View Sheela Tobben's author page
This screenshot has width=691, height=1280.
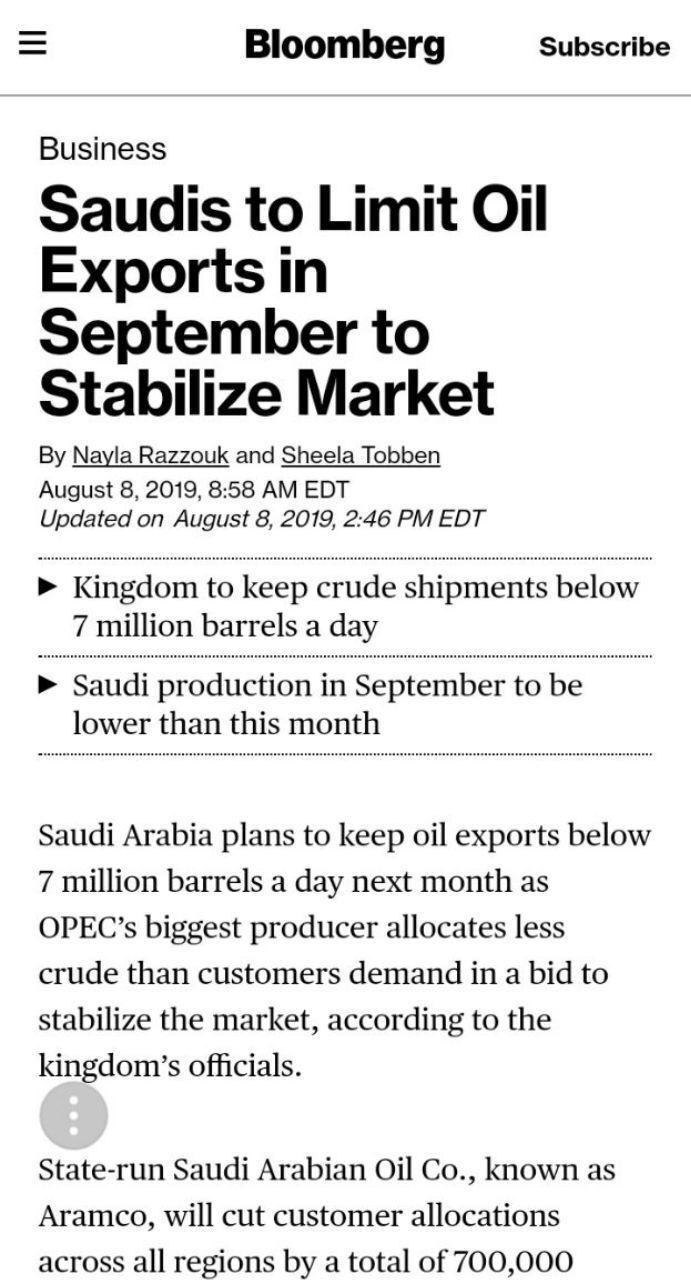click(x=360, y=456)
